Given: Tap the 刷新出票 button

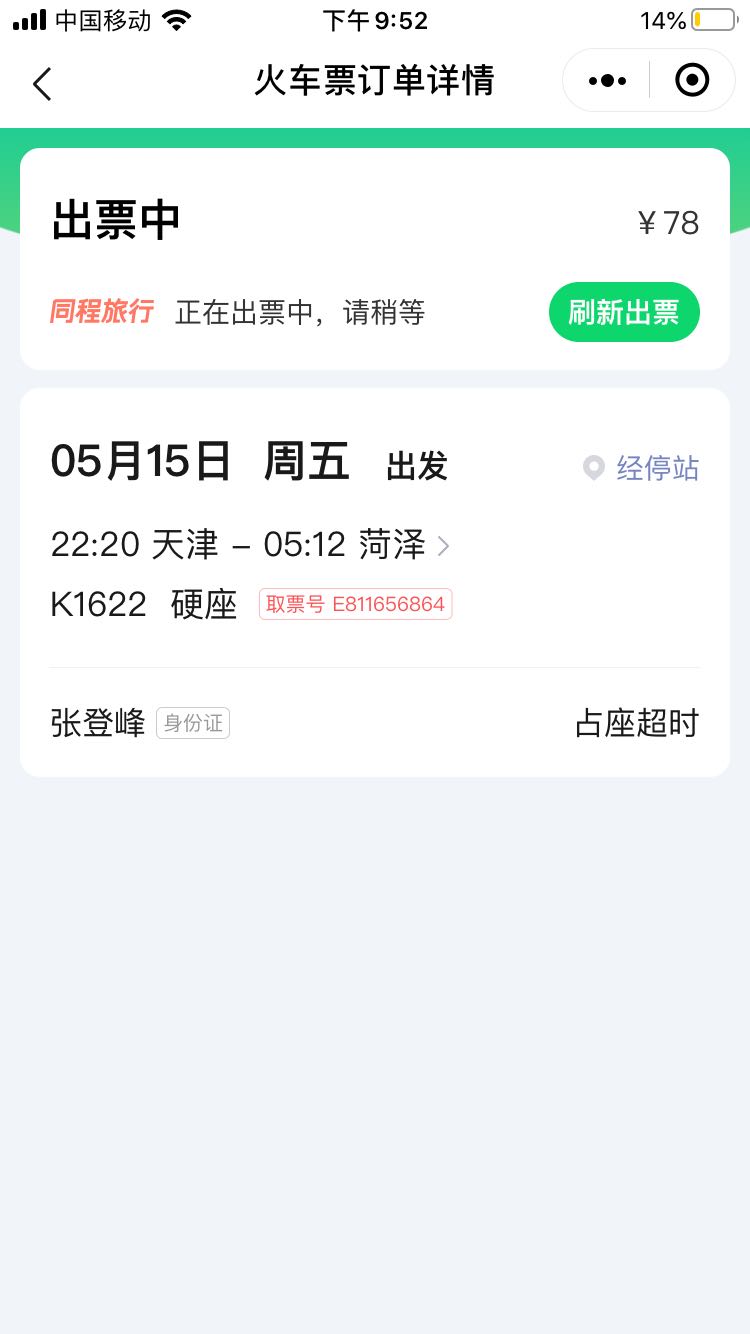Looking at the screenshot, I should (x=624, y=312).
